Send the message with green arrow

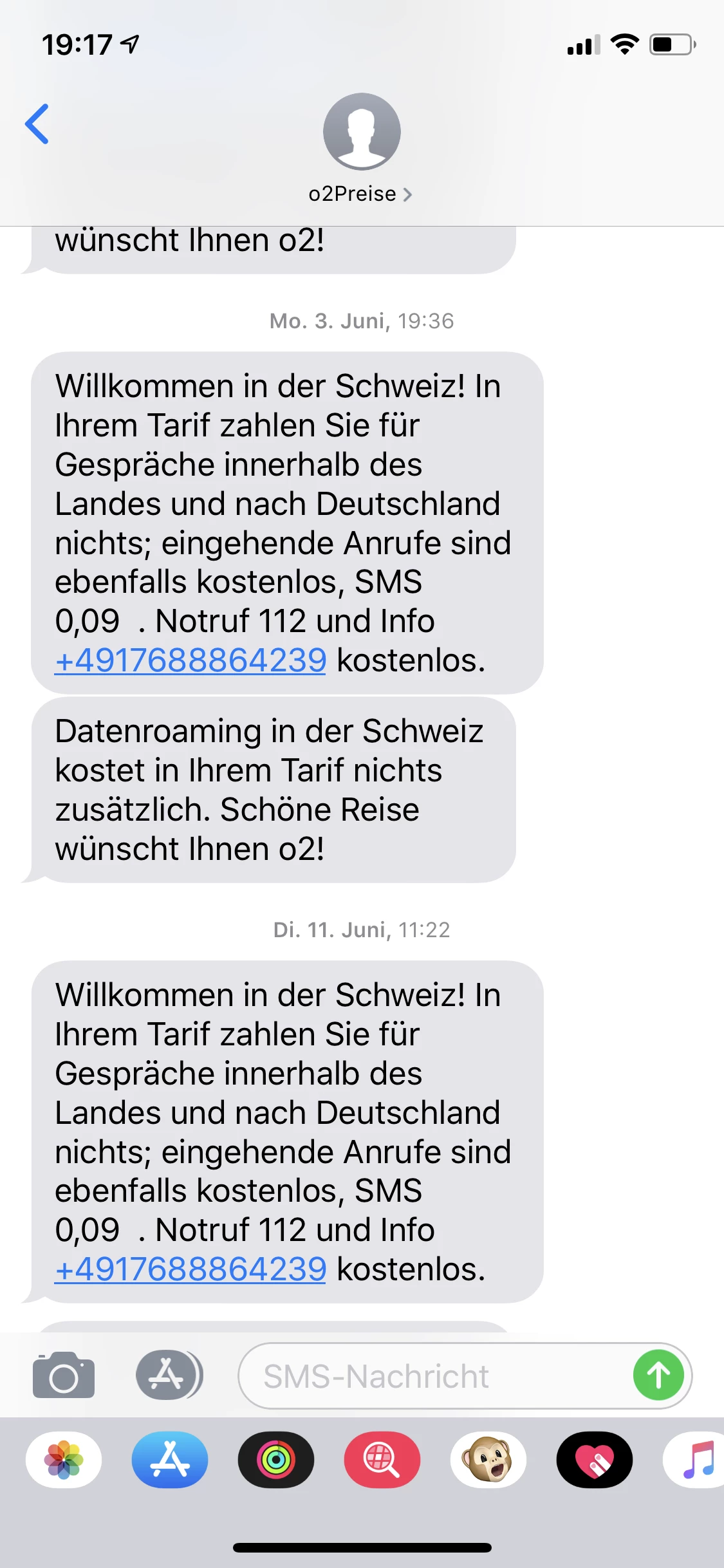coord(658,1376)
